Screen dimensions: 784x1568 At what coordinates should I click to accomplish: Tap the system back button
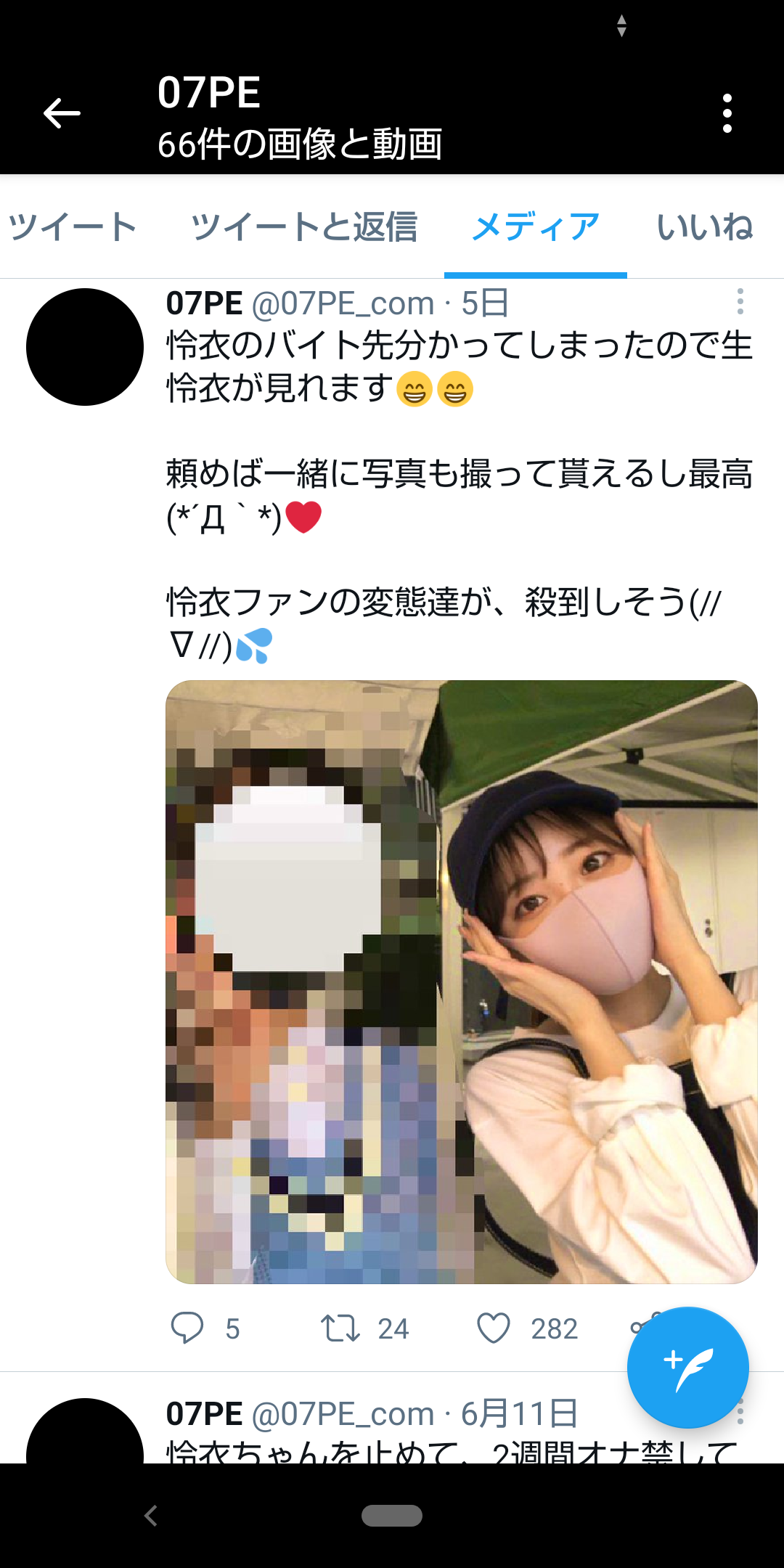(151, 1516)
